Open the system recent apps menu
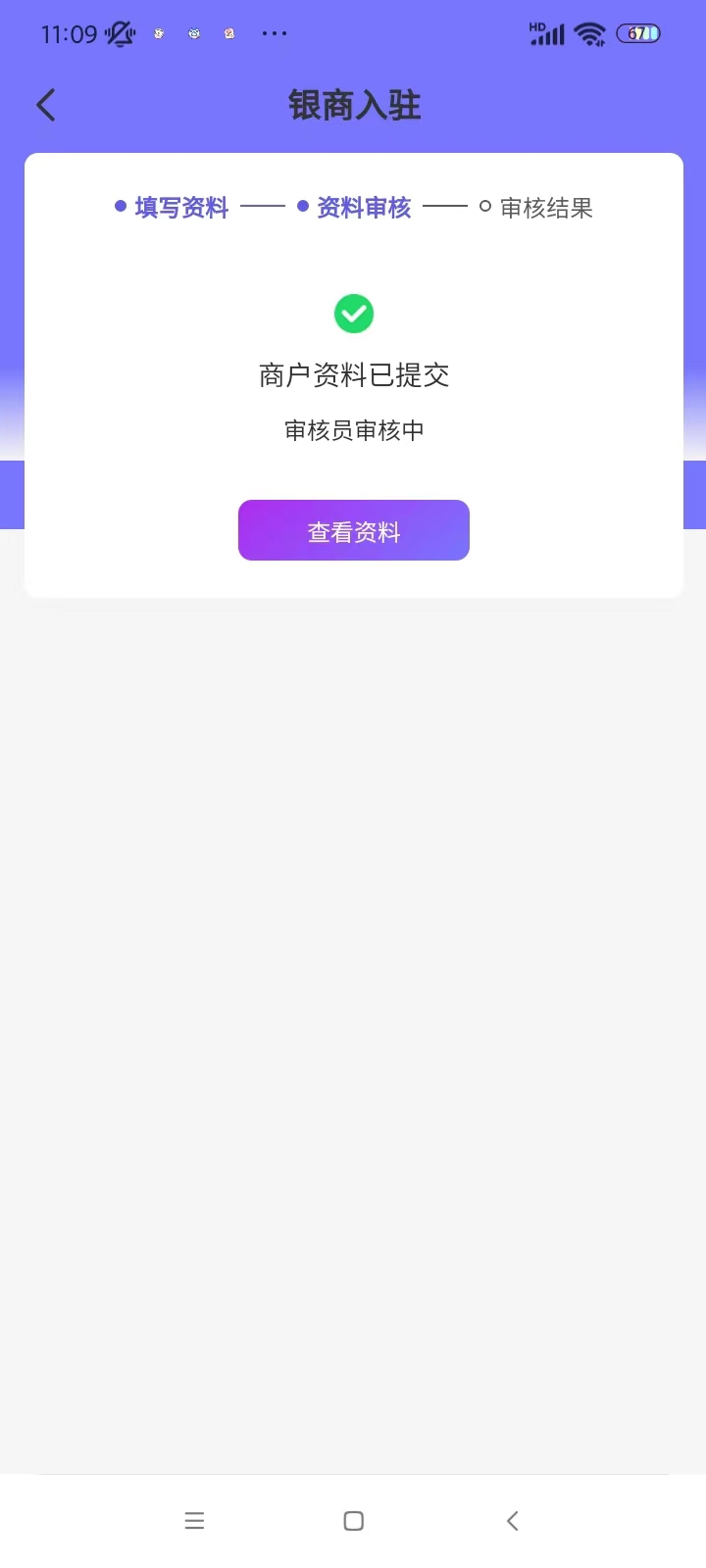Image resolution: width=706 pixels, height=1568 pixels. (194, 1521)
